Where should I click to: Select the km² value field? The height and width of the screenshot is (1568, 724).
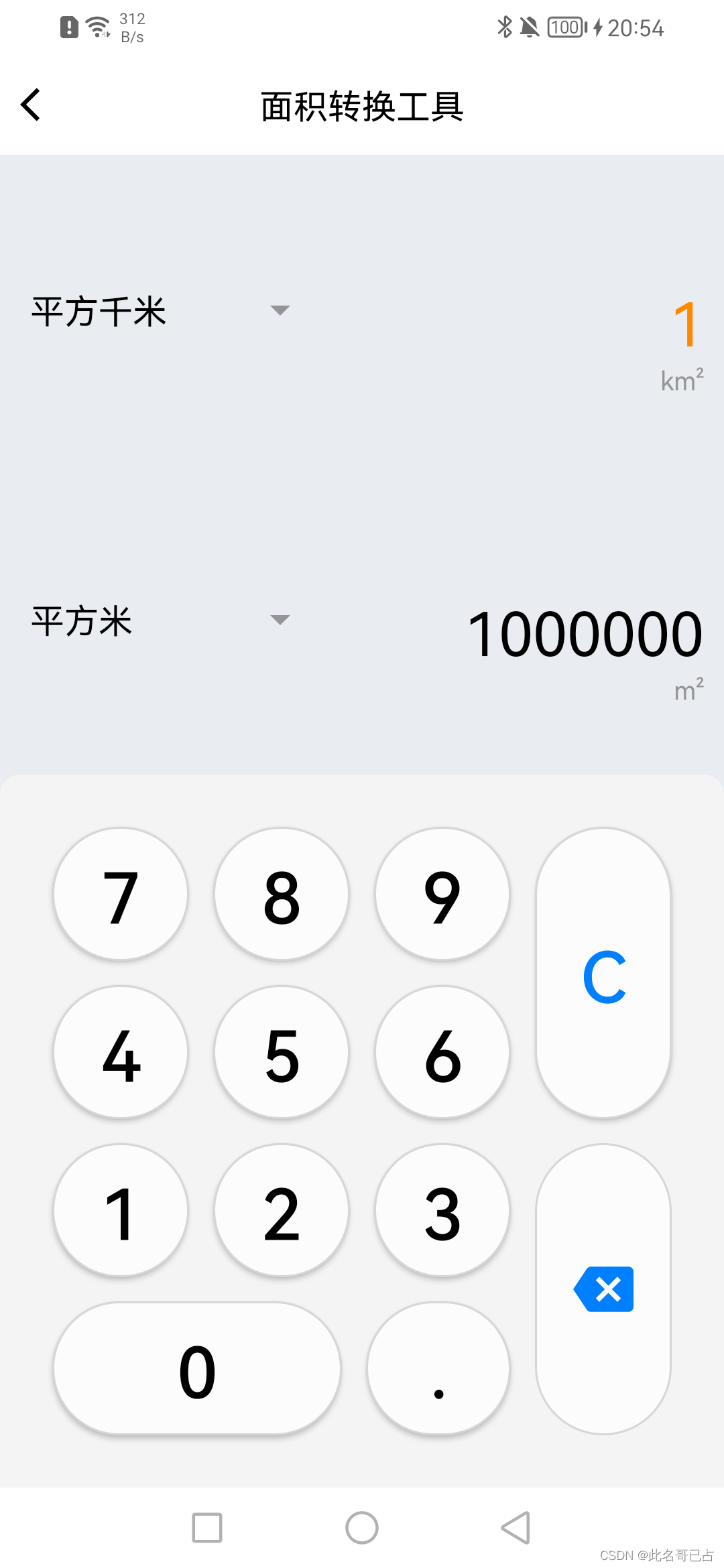685,325
